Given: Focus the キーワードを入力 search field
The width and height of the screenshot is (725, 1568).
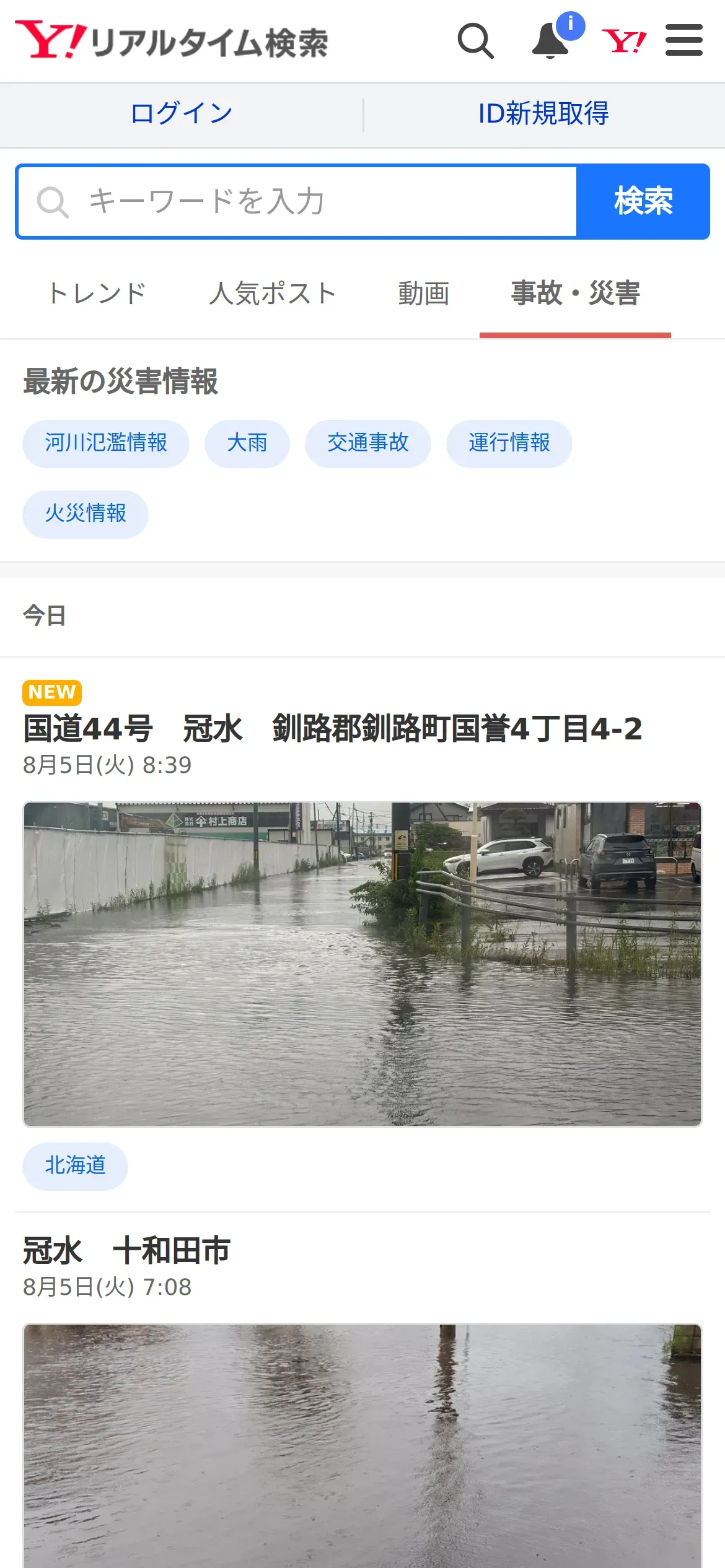Looking at the screenshot, I should [297, 201].
